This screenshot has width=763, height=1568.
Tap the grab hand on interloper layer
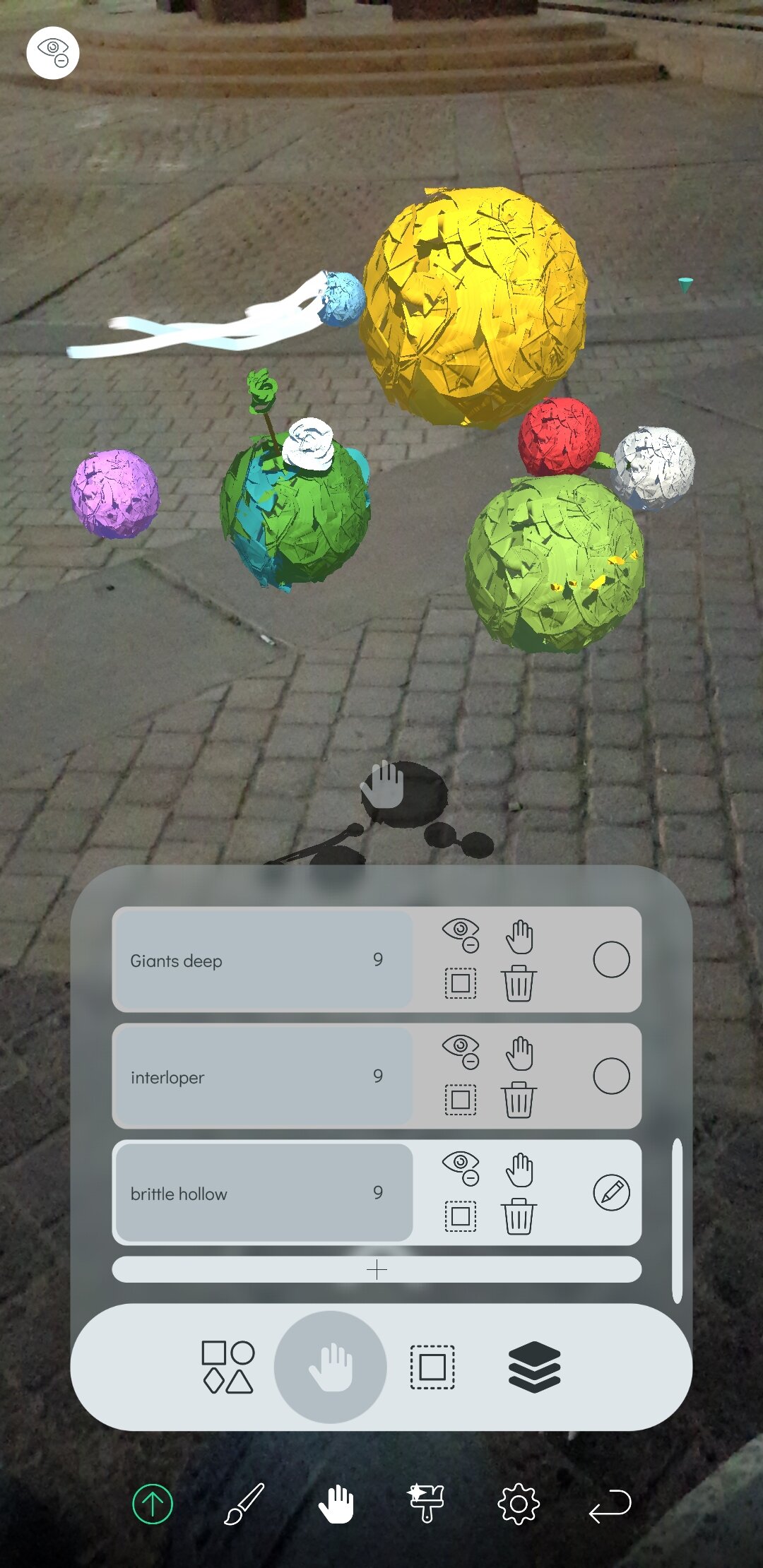click(x=519, y=1053)
